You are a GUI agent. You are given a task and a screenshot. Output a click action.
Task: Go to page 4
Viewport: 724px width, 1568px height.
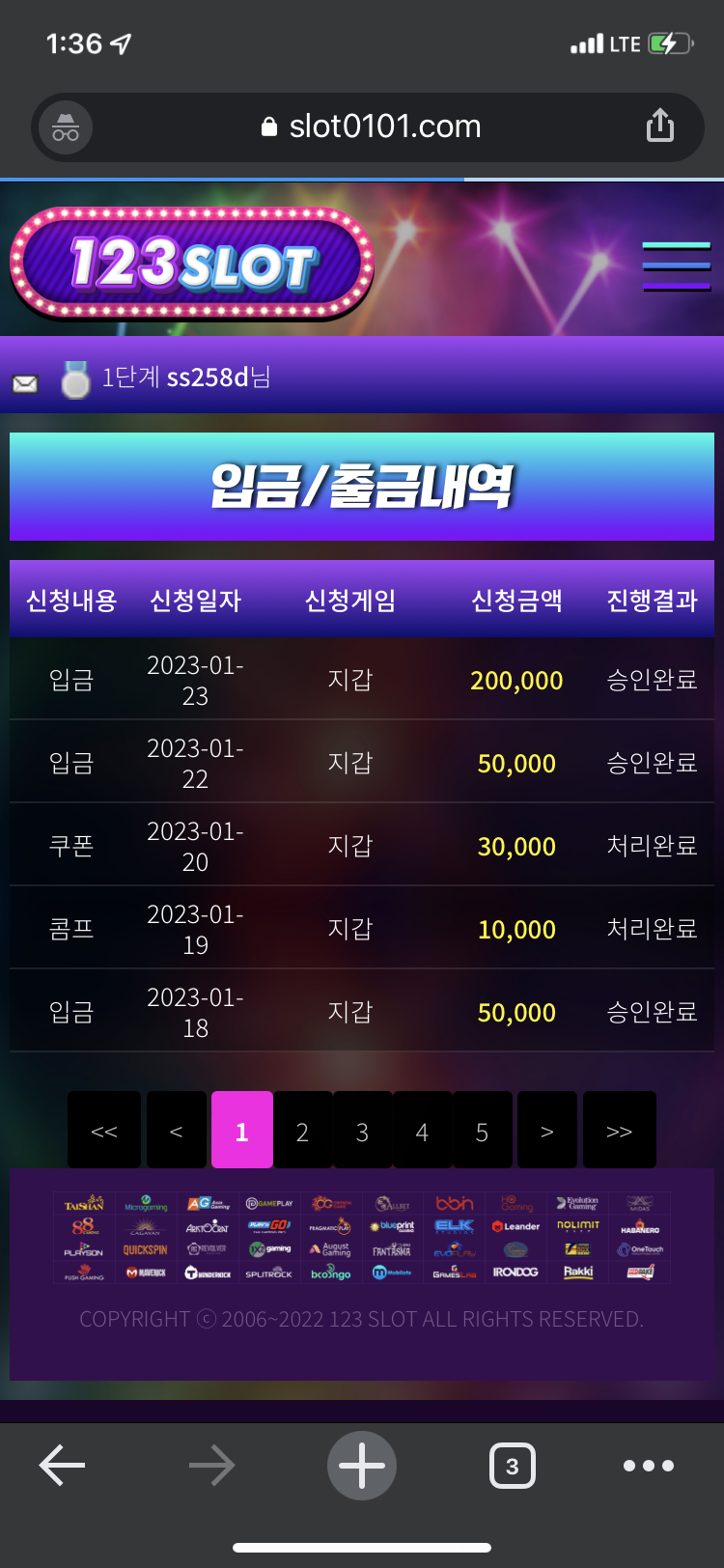click(x=422, y=1132)
